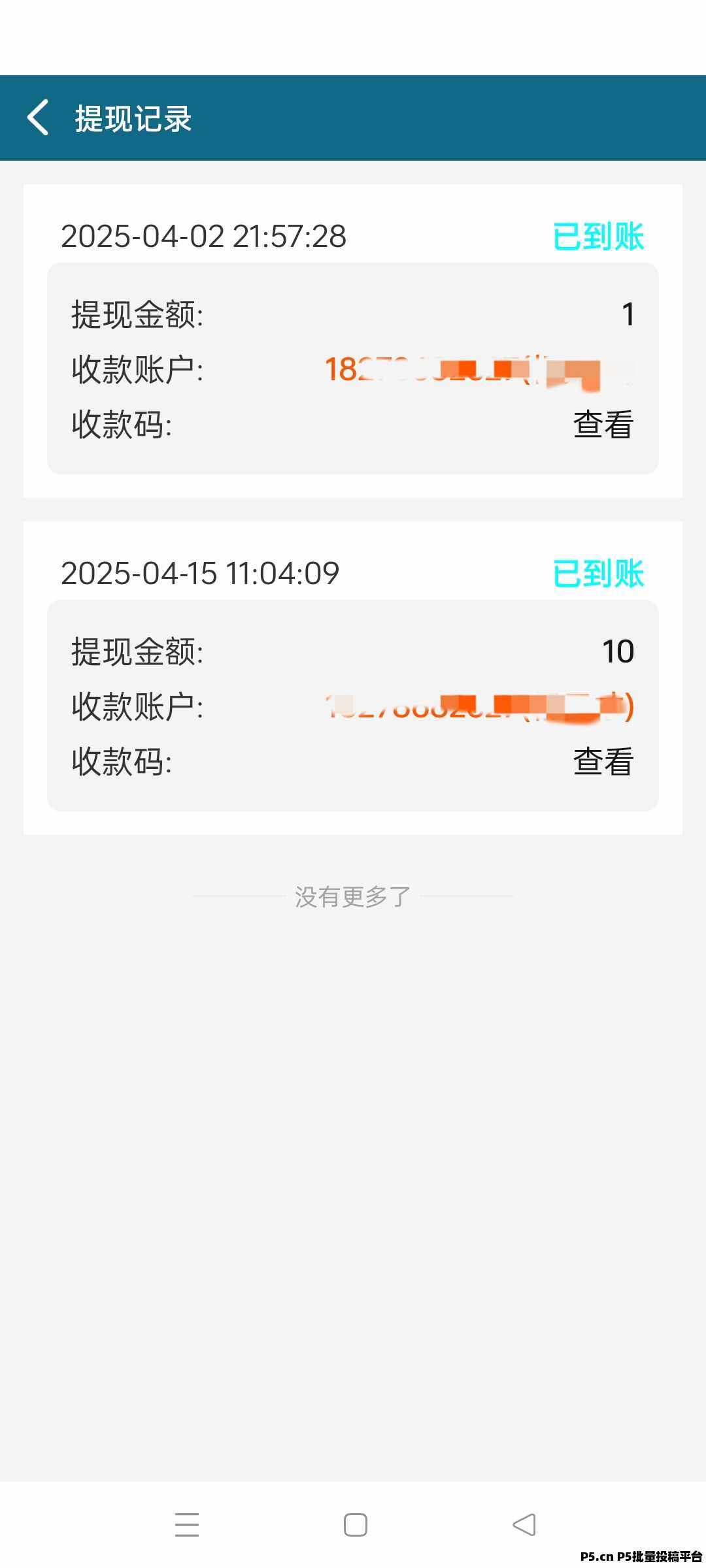This screenshot has height=1568, width=706.
Task: View 收款码 for the 2025-04-02 withdrawal
Action: point(603,425)
